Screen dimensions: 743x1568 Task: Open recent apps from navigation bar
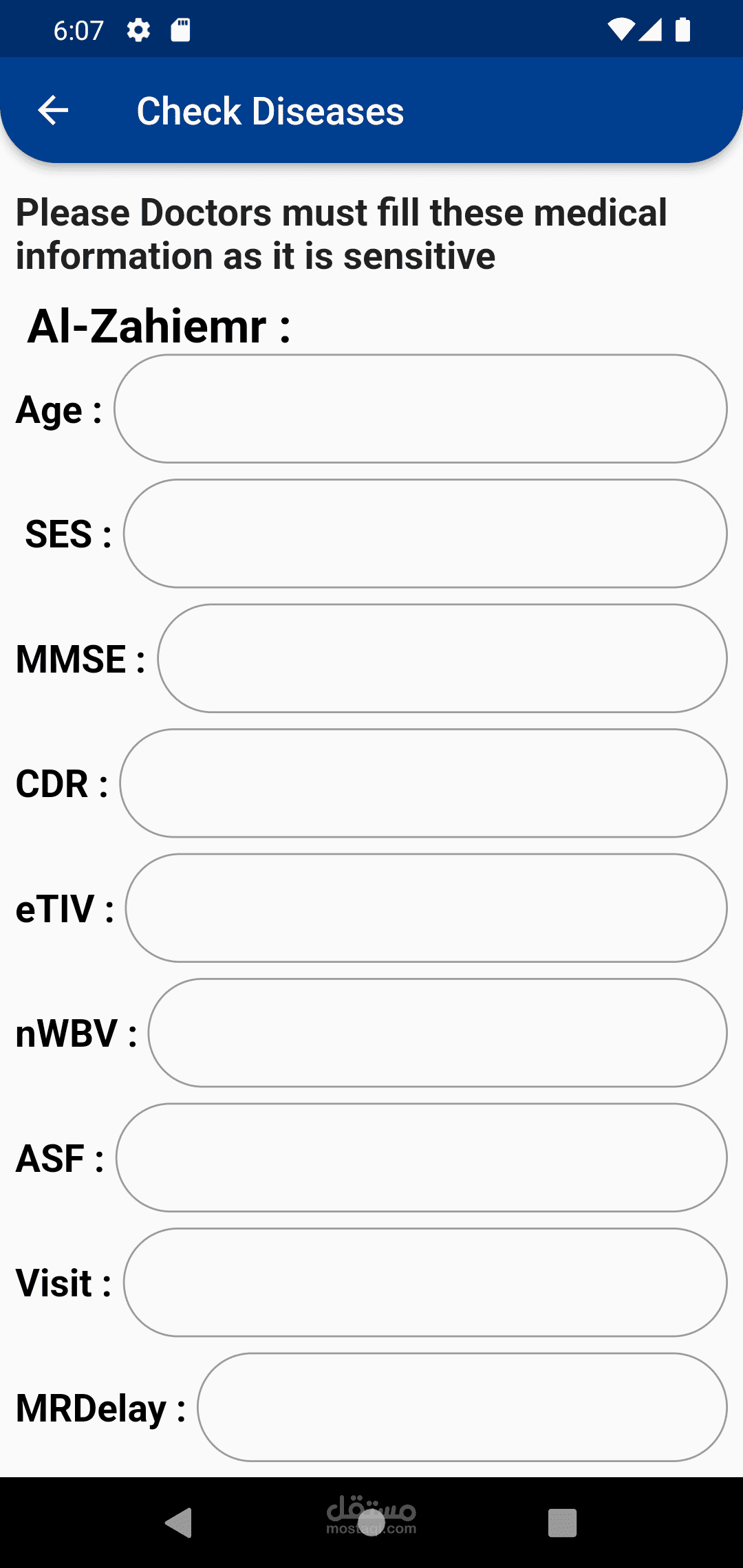[562, 1523]
